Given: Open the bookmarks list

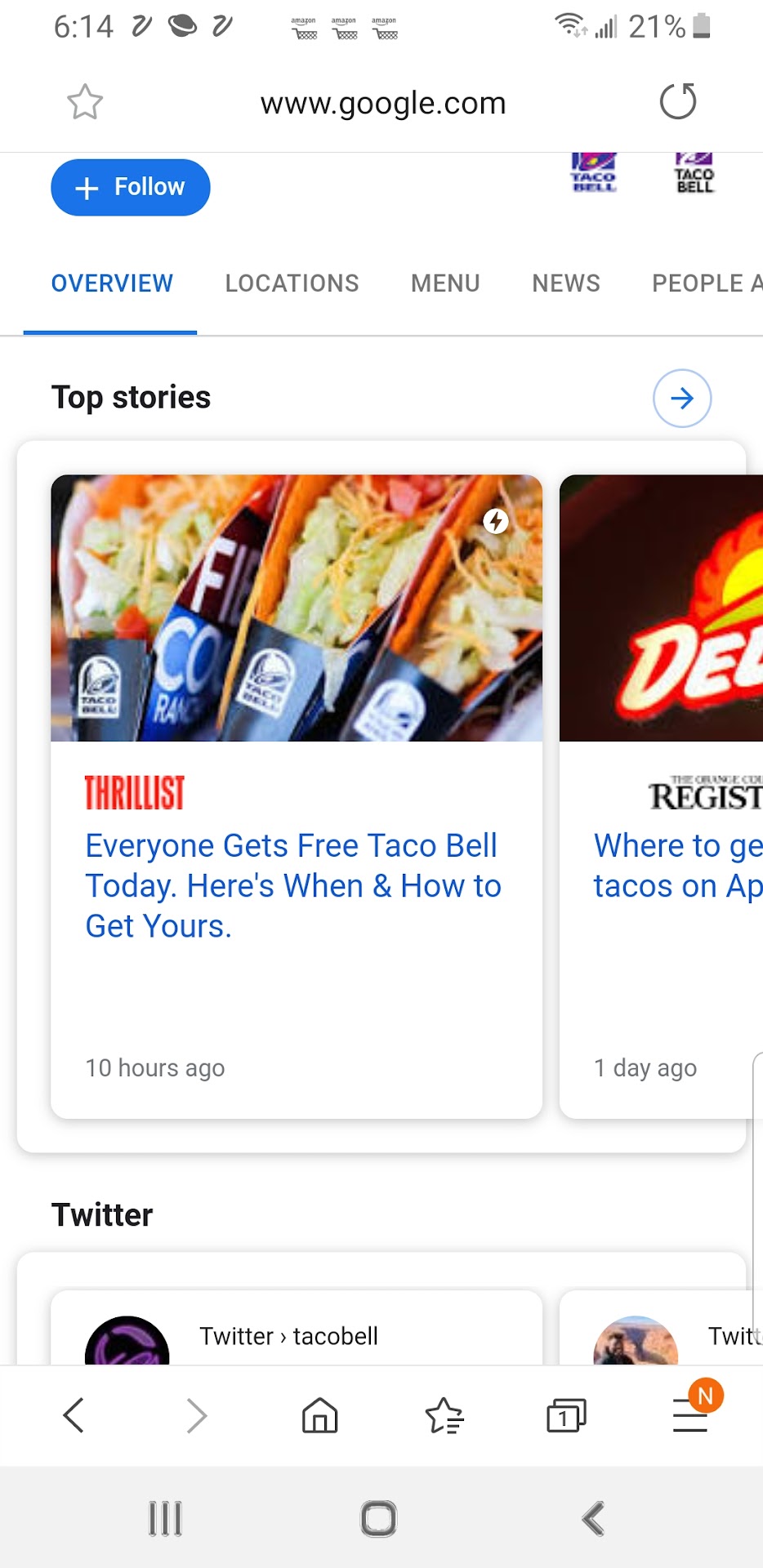Looking at the screenshot, I should pyautogui.click(x=444, y=1415).
